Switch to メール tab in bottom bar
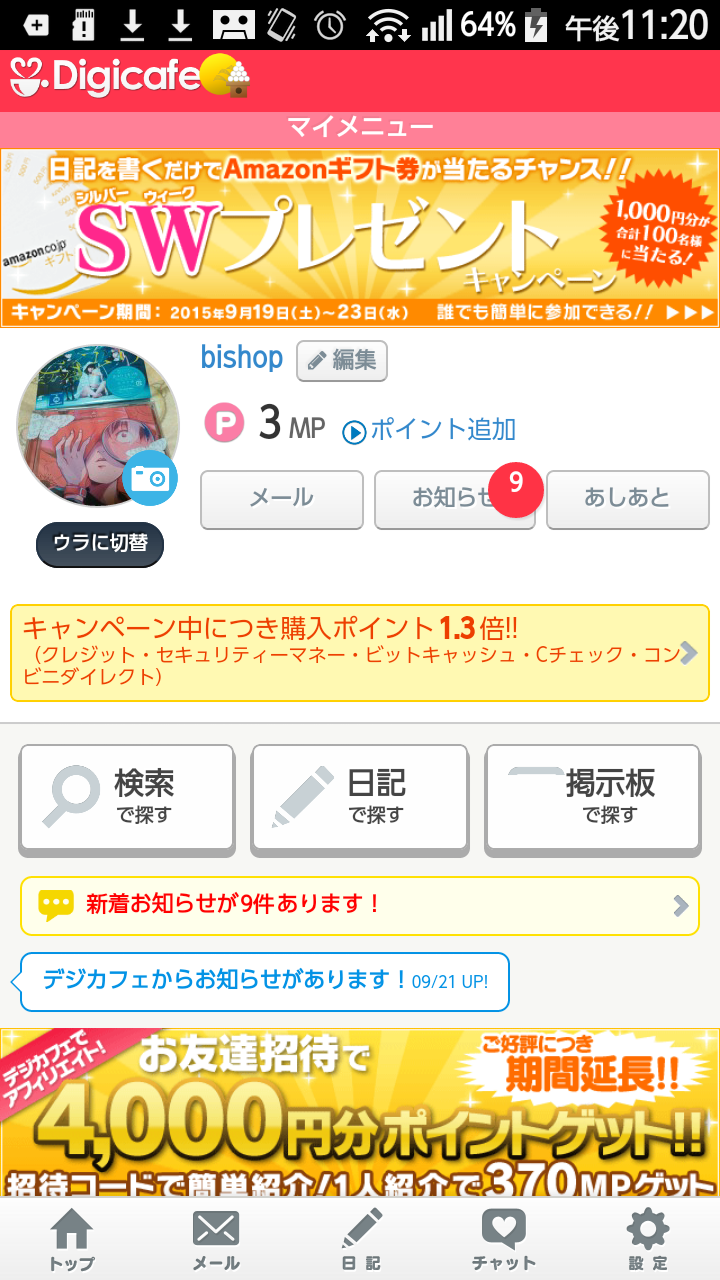The image size is (720, 1280). [x=216, y=1240]
